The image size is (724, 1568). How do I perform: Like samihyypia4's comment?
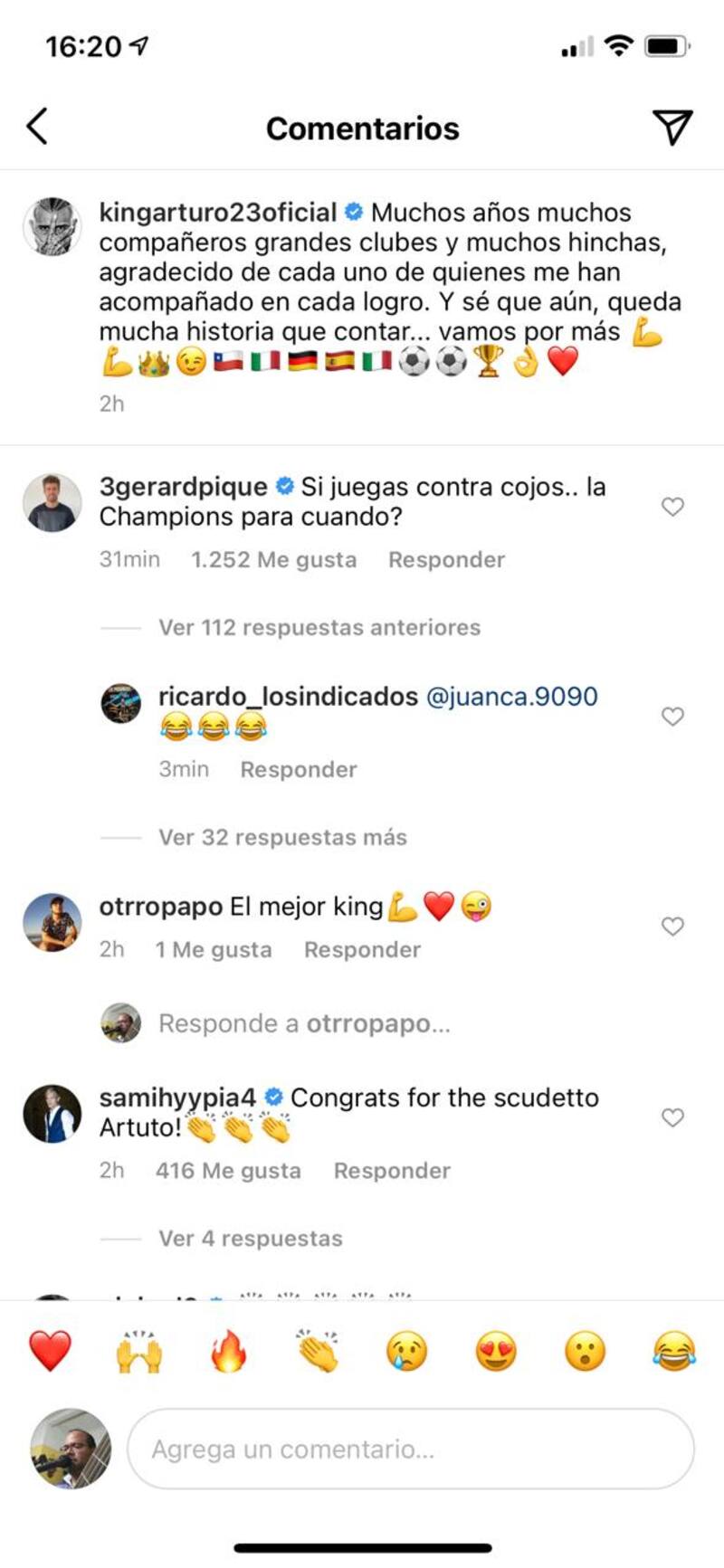pos(672,1118)
